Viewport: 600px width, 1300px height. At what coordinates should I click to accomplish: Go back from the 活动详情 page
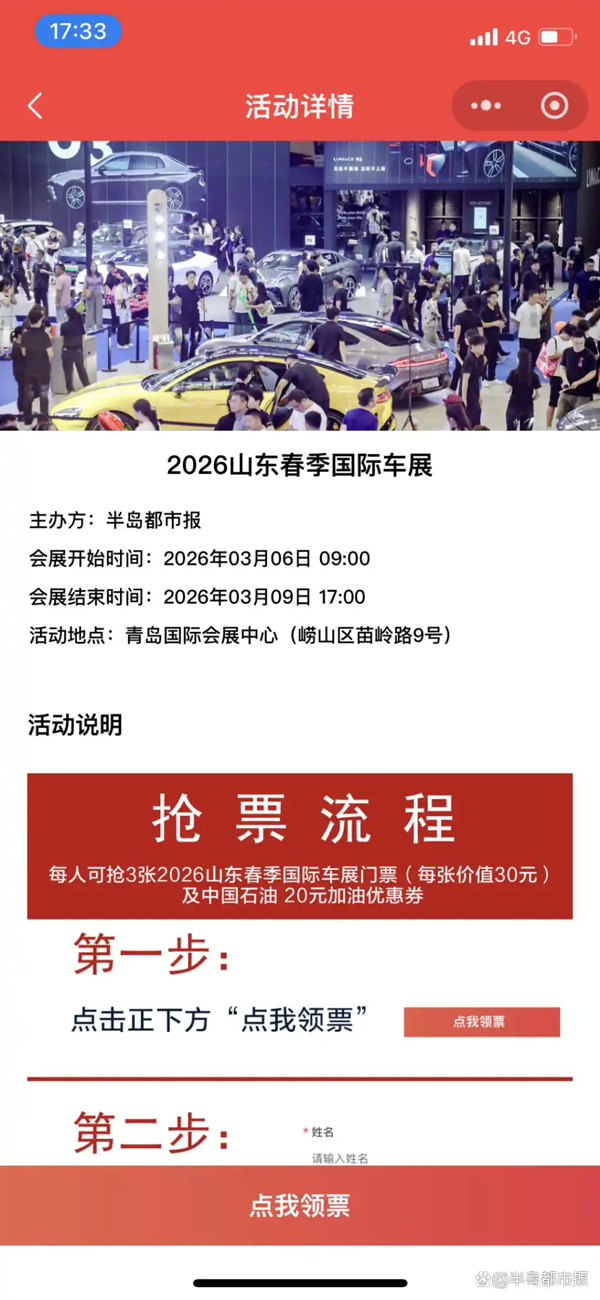click(x=36, y=106)
